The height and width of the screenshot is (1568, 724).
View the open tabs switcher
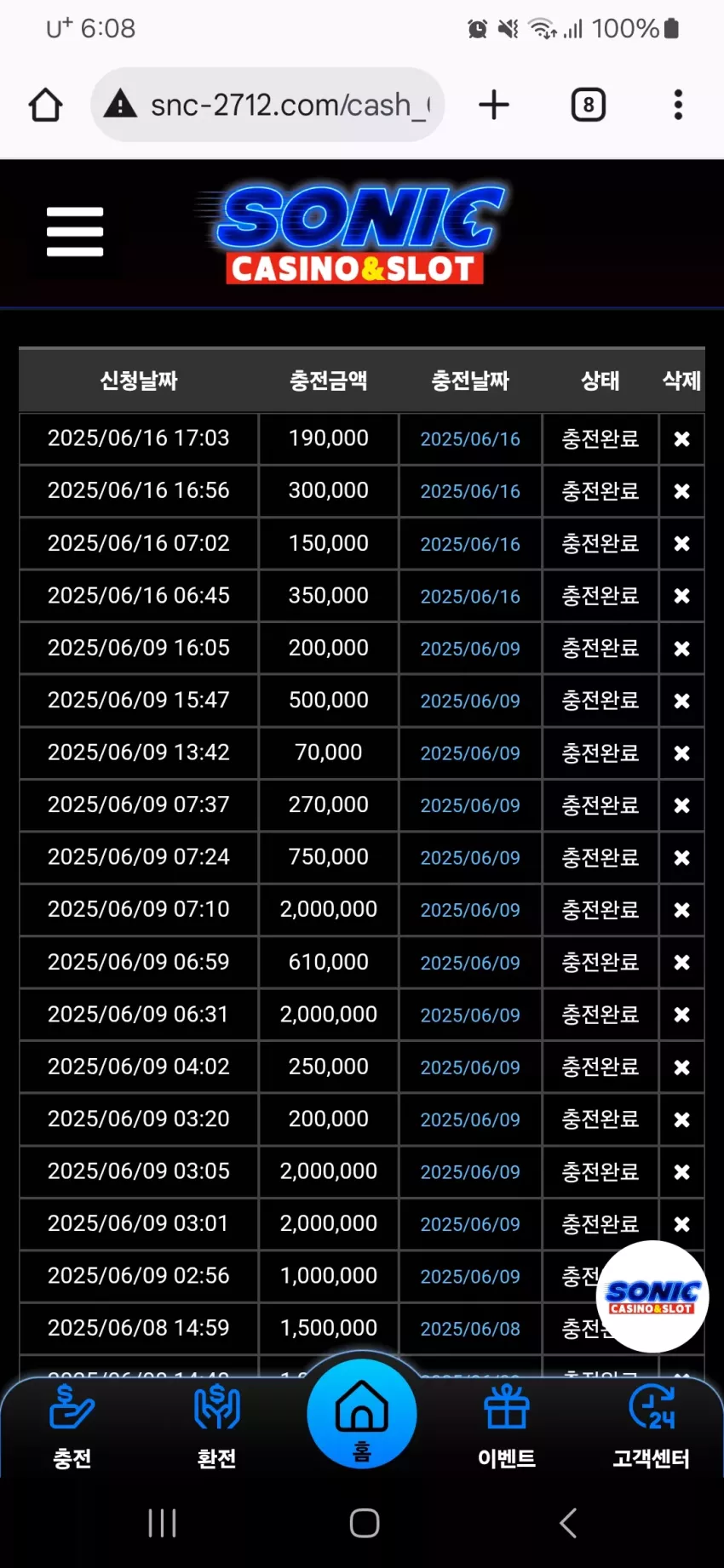(x=589, y=105)
